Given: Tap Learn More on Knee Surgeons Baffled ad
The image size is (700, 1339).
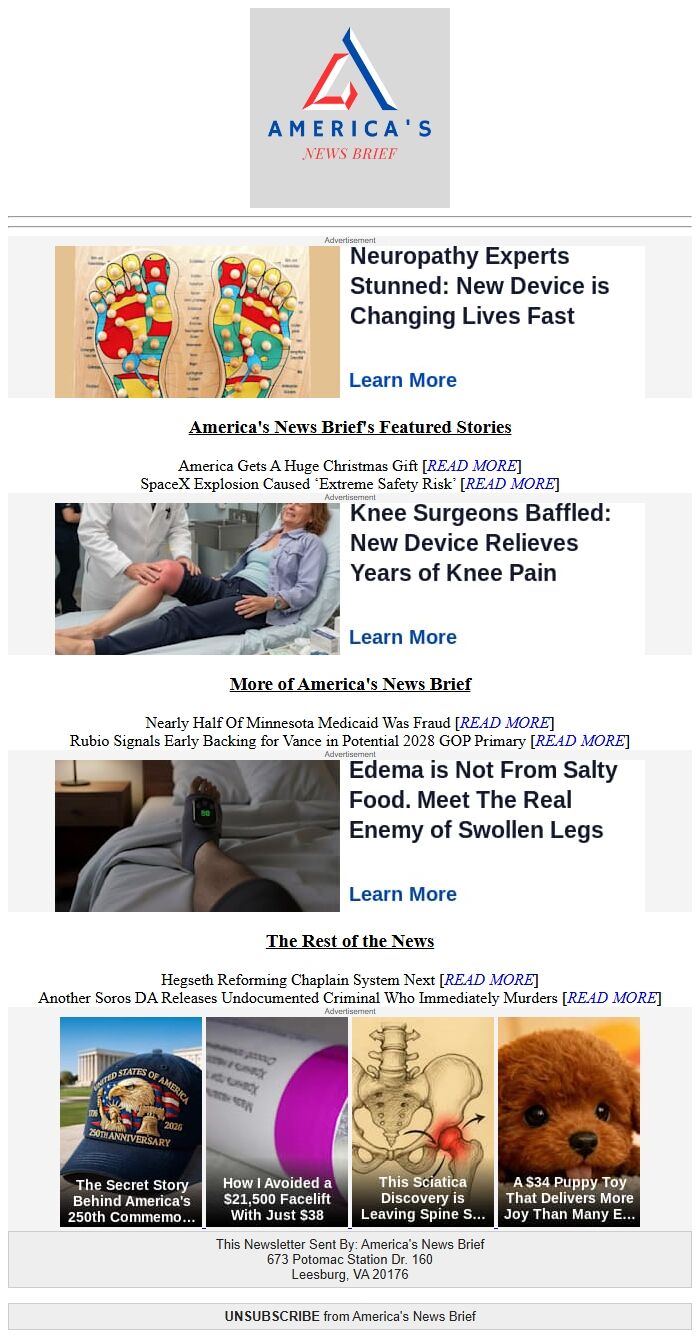Looking at the screenshot, I should click(x=403, y=637).
